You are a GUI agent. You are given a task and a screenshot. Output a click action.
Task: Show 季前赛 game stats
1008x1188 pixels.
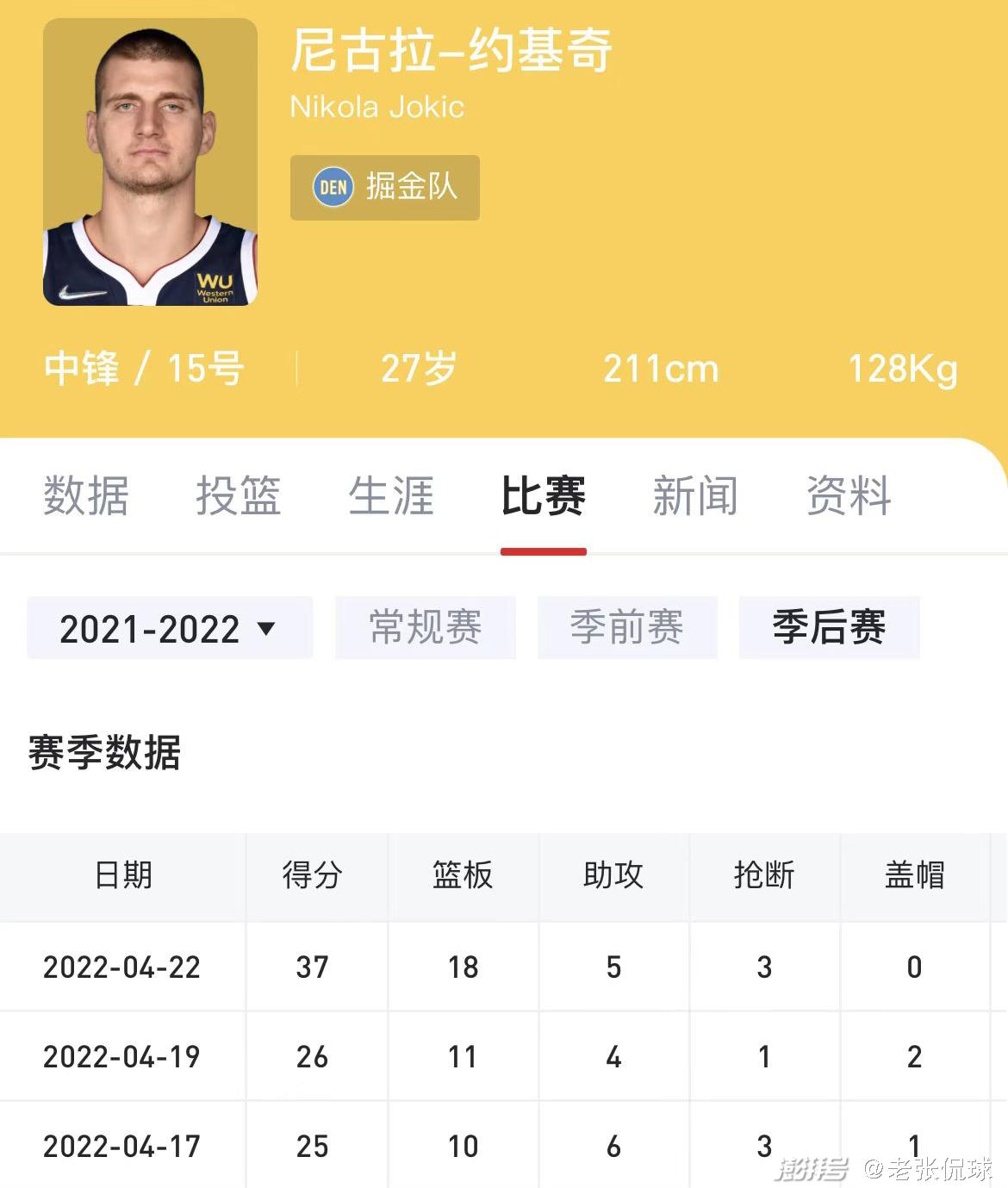pos(627,628)
